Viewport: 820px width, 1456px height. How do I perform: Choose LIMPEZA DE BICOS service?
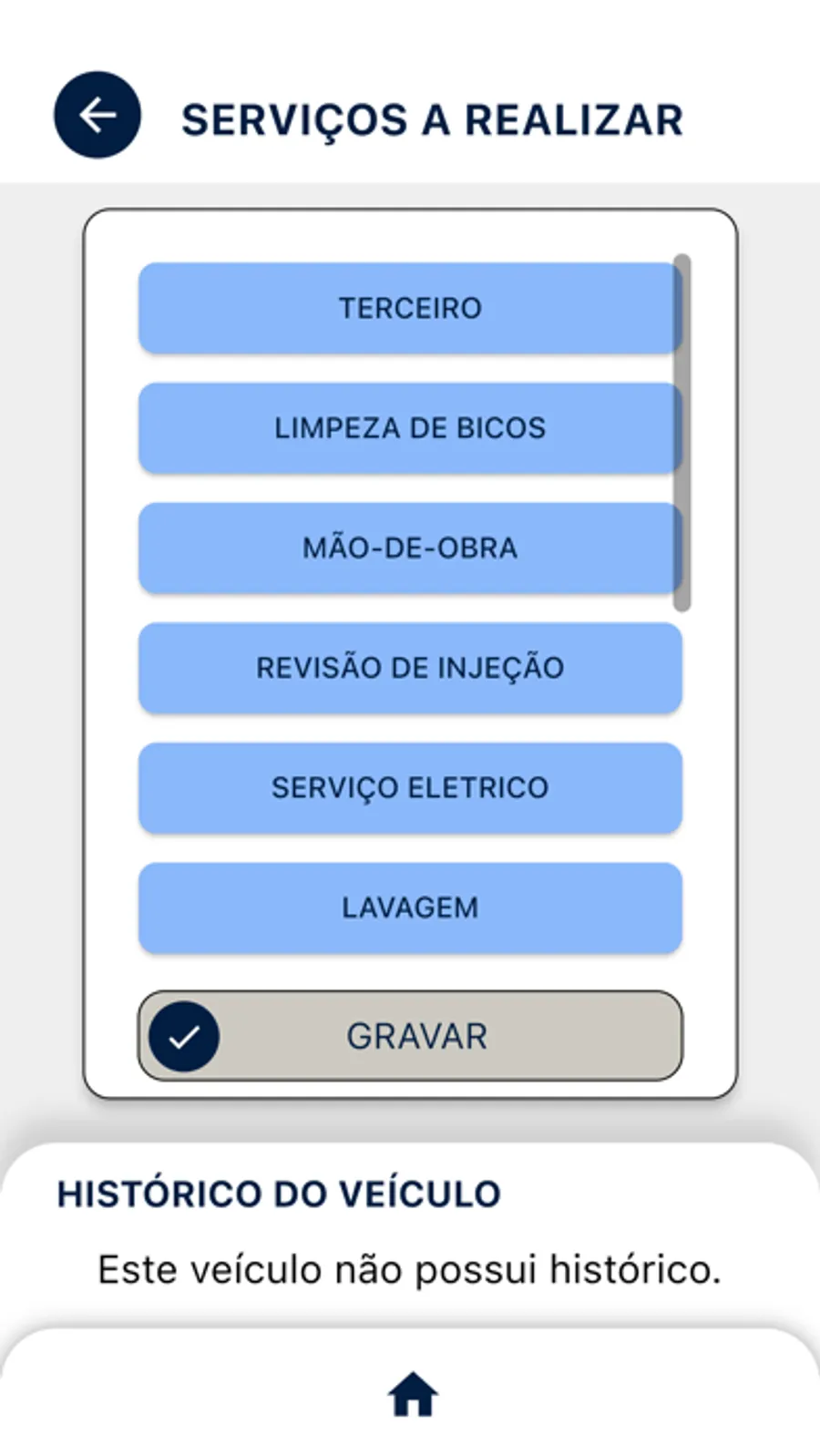[409, 428]
